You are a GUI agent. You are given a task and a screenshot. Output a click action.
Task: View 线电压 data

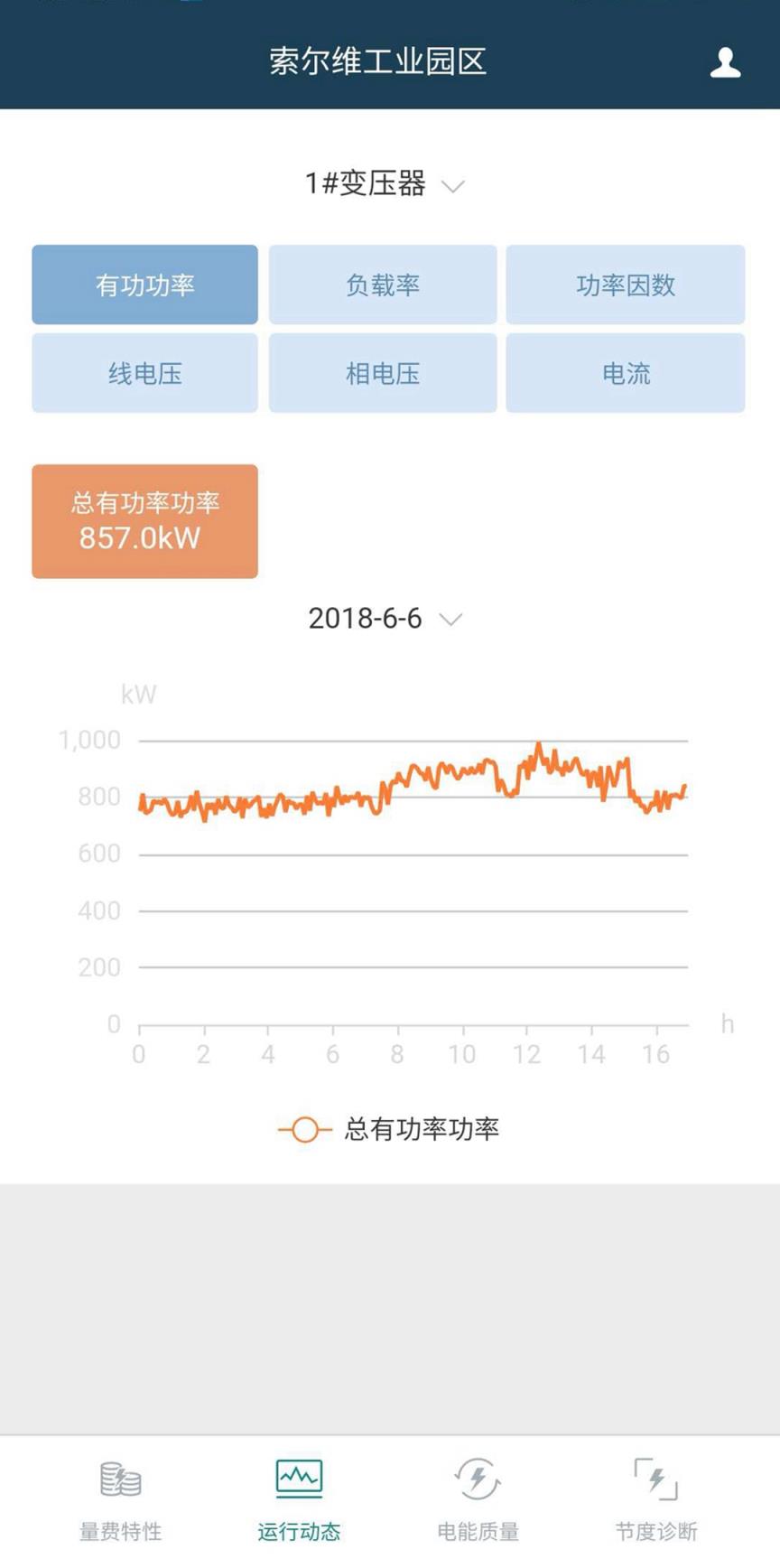point(144,373)
